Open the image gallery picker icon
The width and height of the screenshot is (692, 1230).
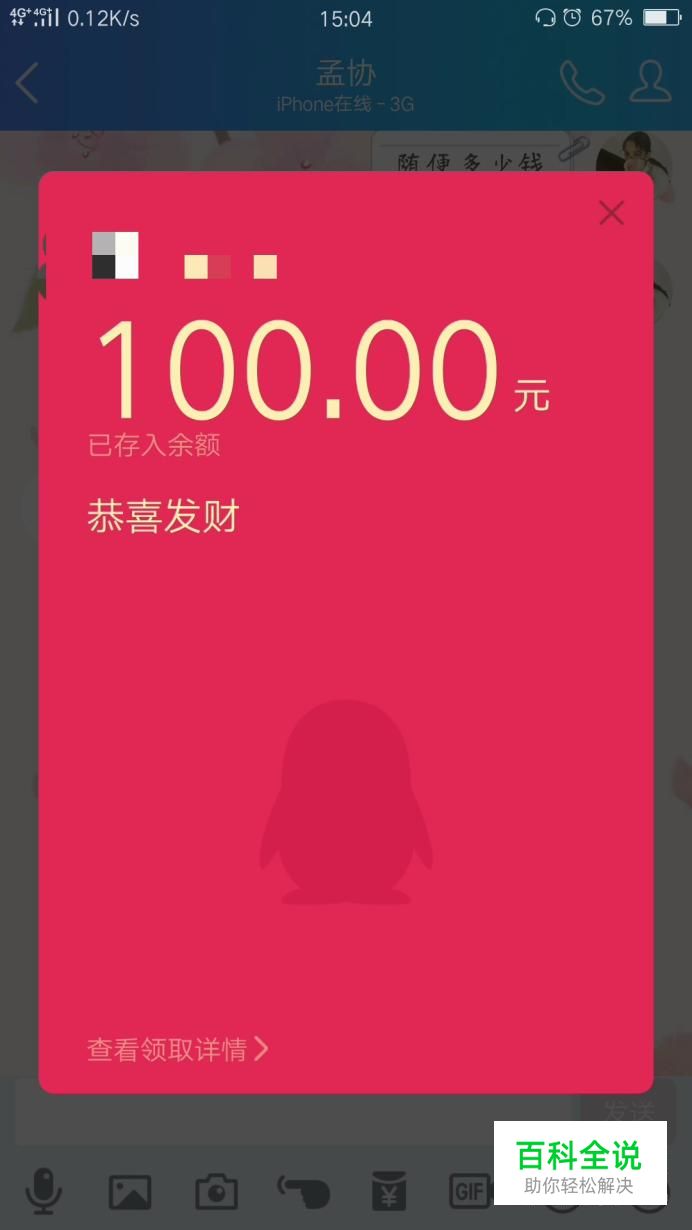pyautogui.click(x=130, y=1192)
